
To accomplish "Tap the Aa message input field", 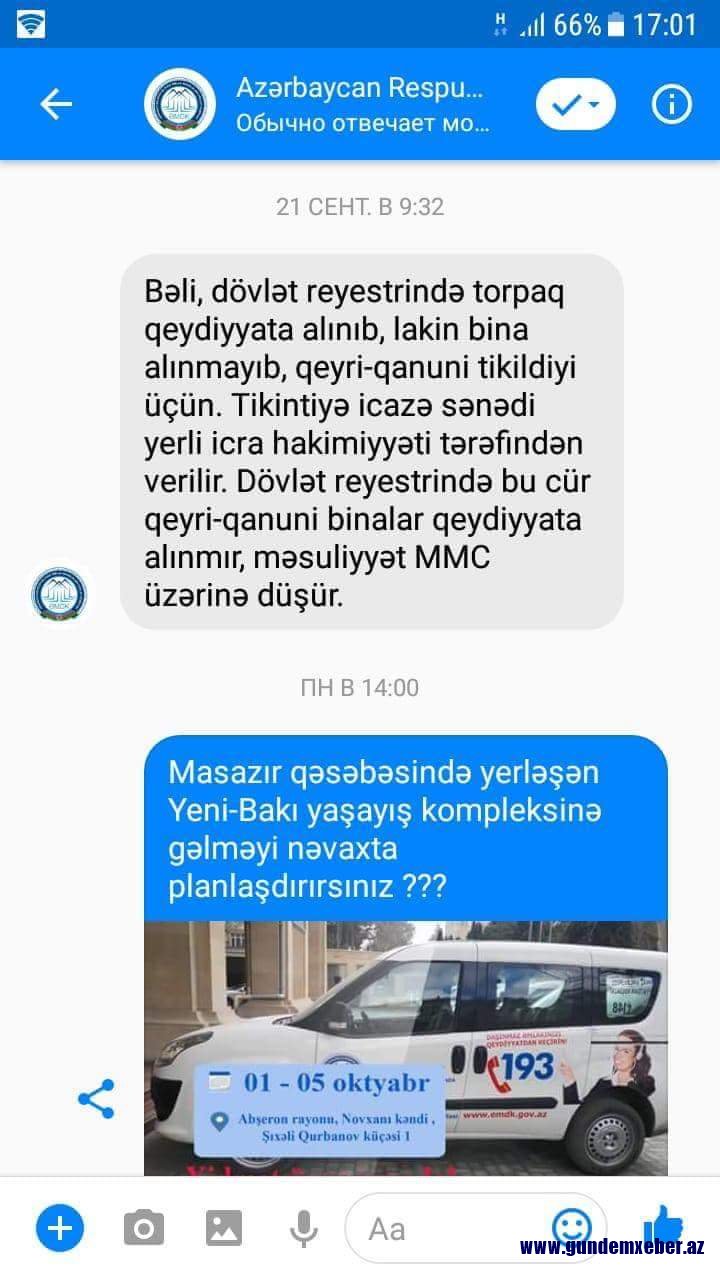I will [x=450, y=1227].
